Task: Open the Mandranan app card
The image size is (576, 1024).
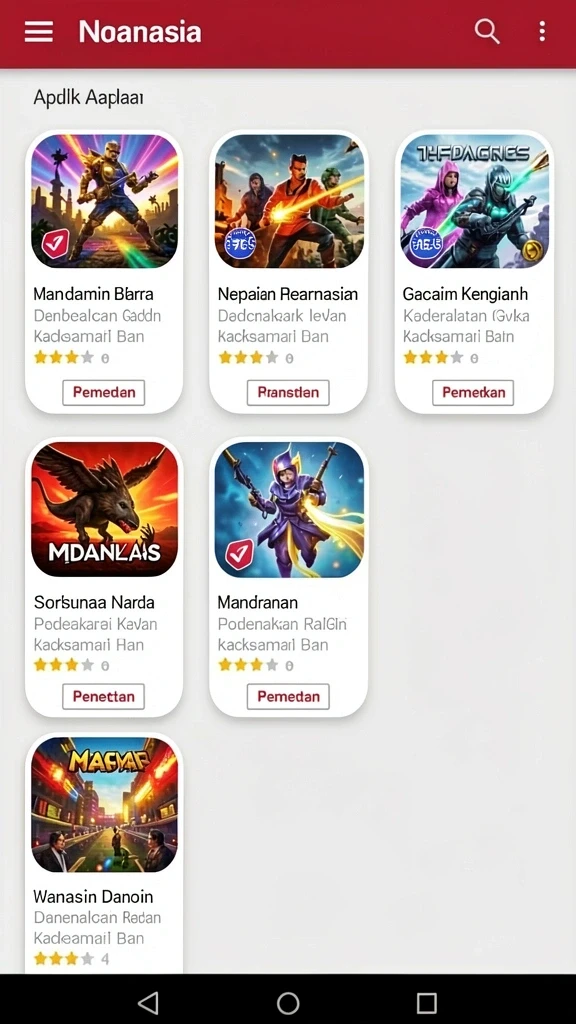Action: tap(289, 577)
